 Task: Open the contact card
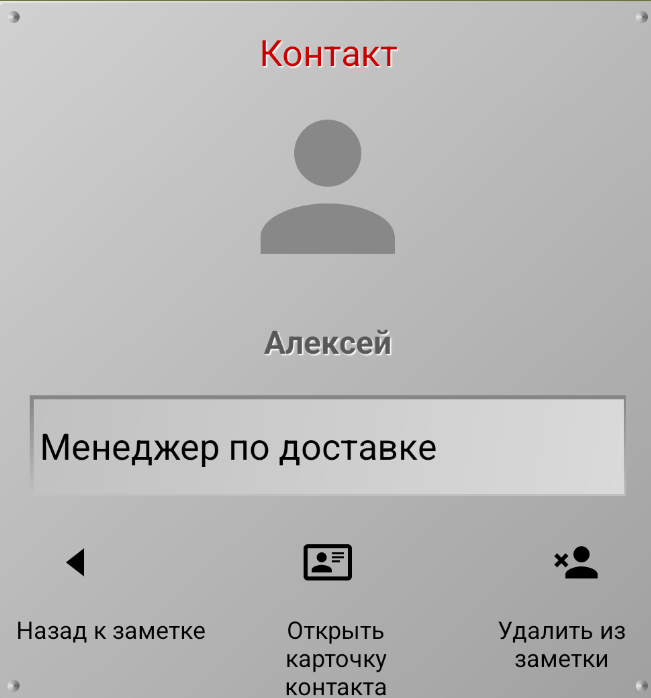328,563
